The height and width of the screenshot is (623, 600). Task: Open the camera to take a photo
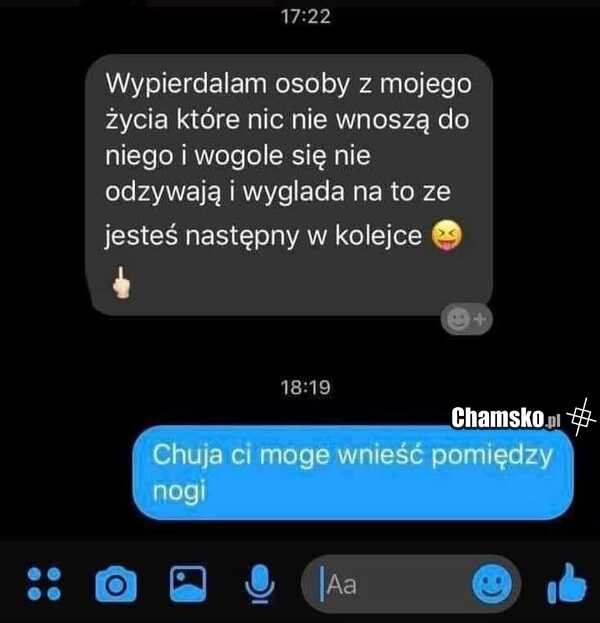pos(115,584)
